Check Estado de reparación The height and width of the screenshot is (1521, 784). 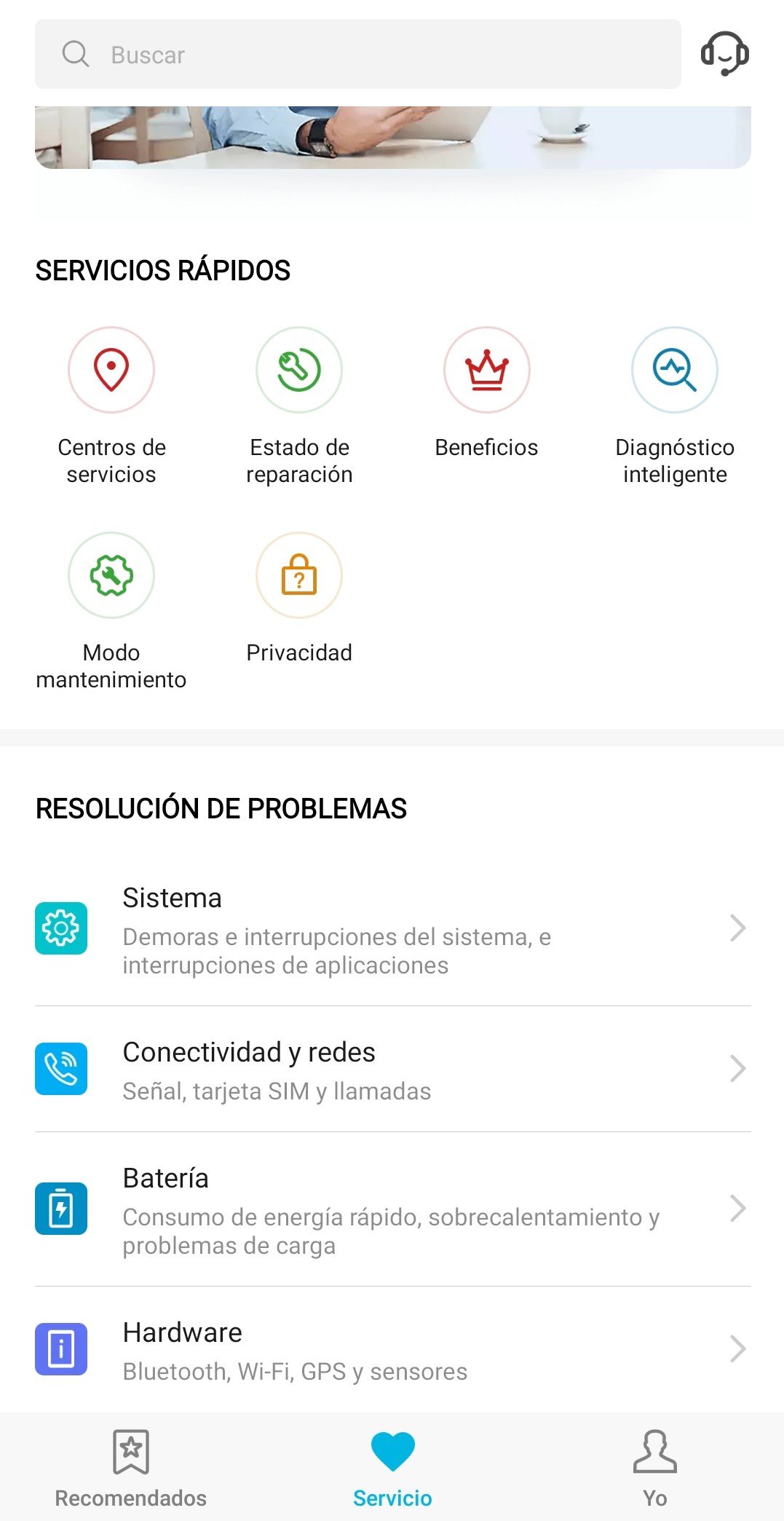[299, 406]
